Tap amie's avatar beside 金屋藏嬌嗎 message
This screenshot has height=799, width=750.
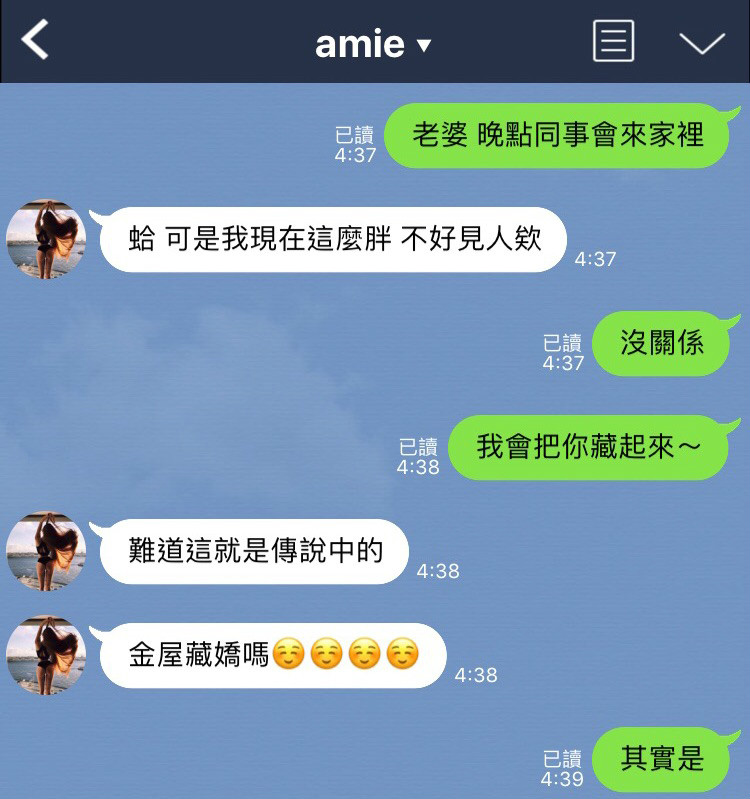coord(46,655)
